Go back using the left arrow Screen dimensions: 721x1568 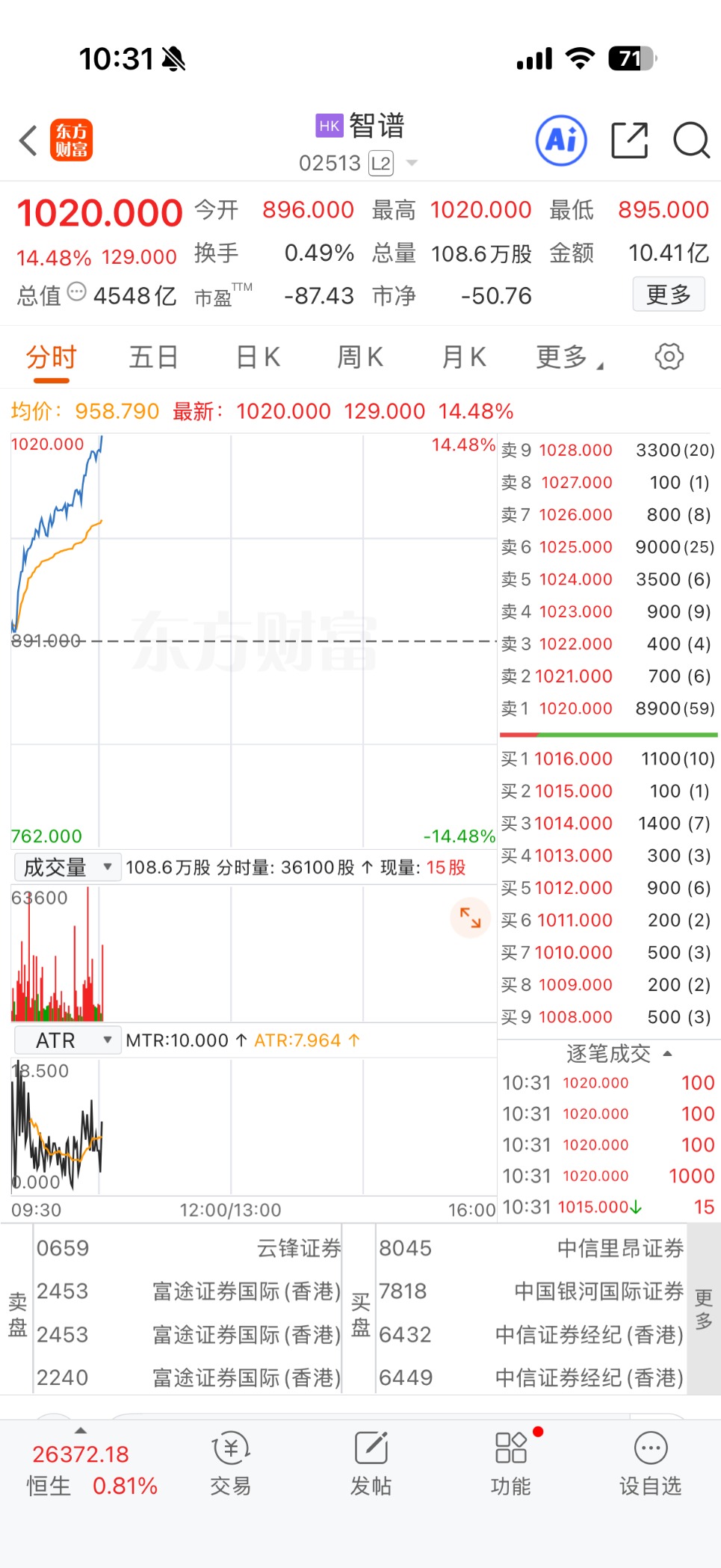tap(28, 141)
